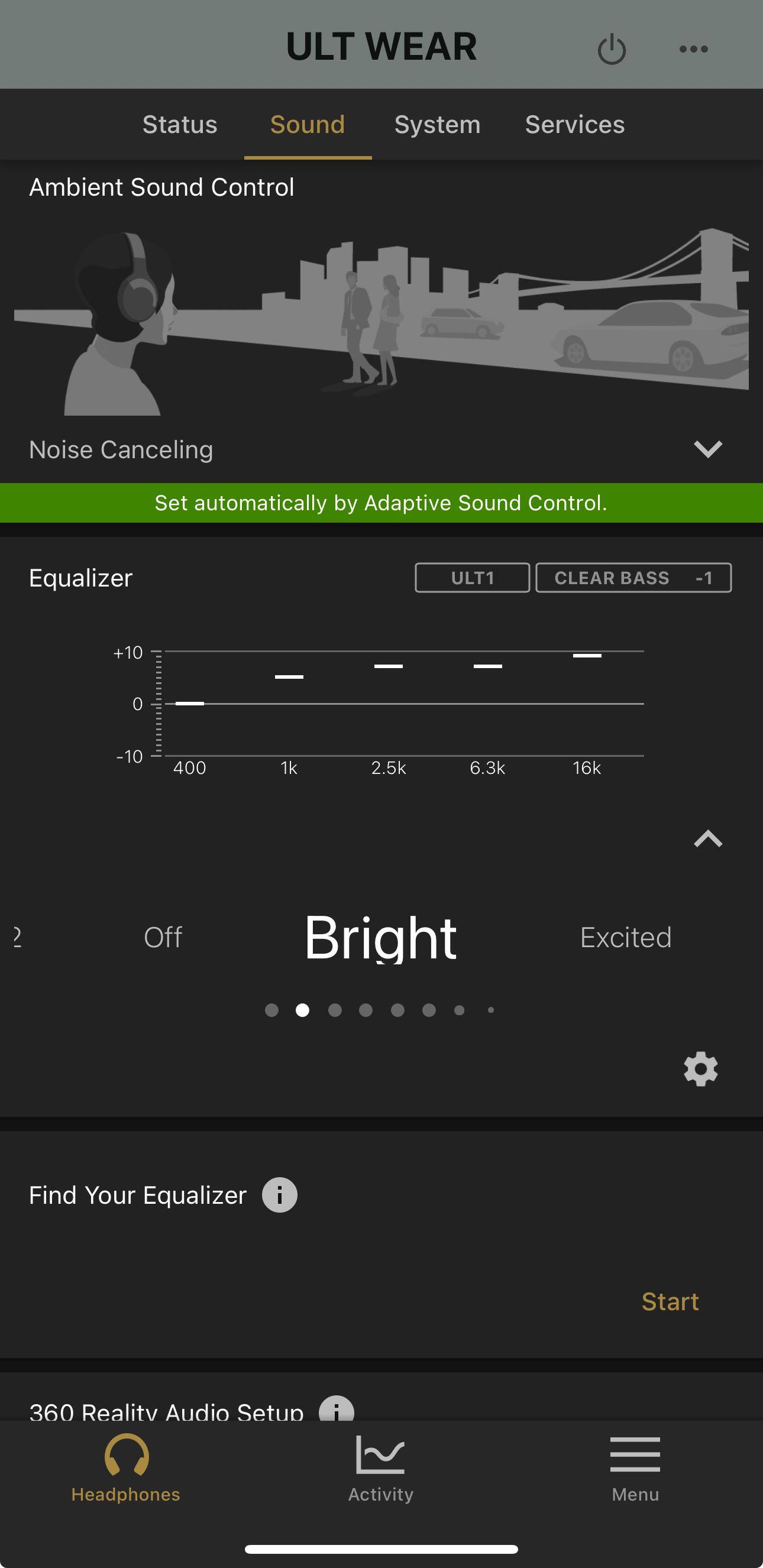Open the Menu tab
This screenshot has width=763, height=1568.
(635, 1467)
